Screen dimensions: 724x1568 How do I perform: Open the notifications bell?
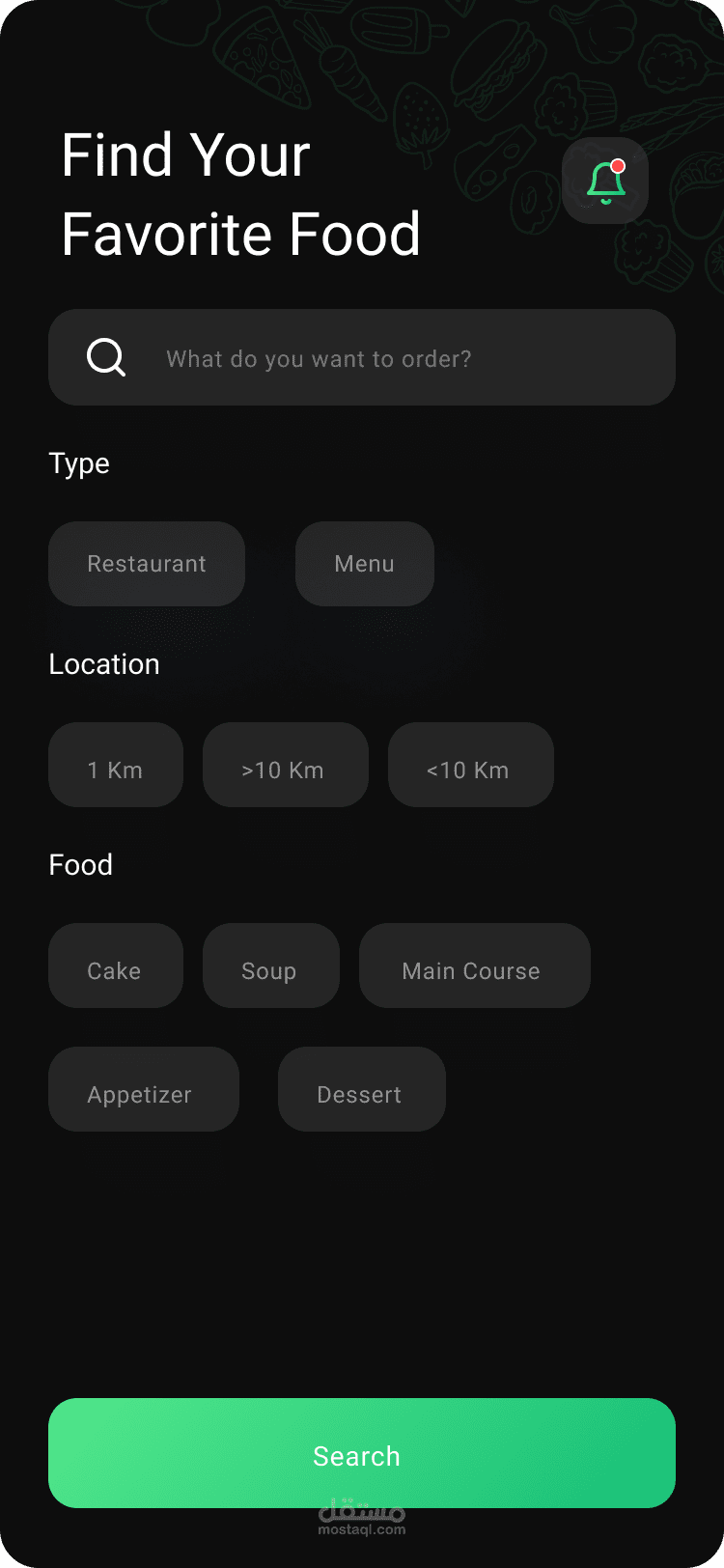[x=605, y=182]
